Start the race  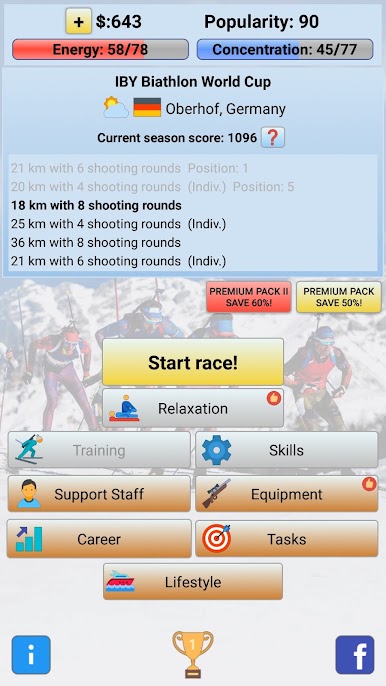pyautogui.click(x=193, y=362)
